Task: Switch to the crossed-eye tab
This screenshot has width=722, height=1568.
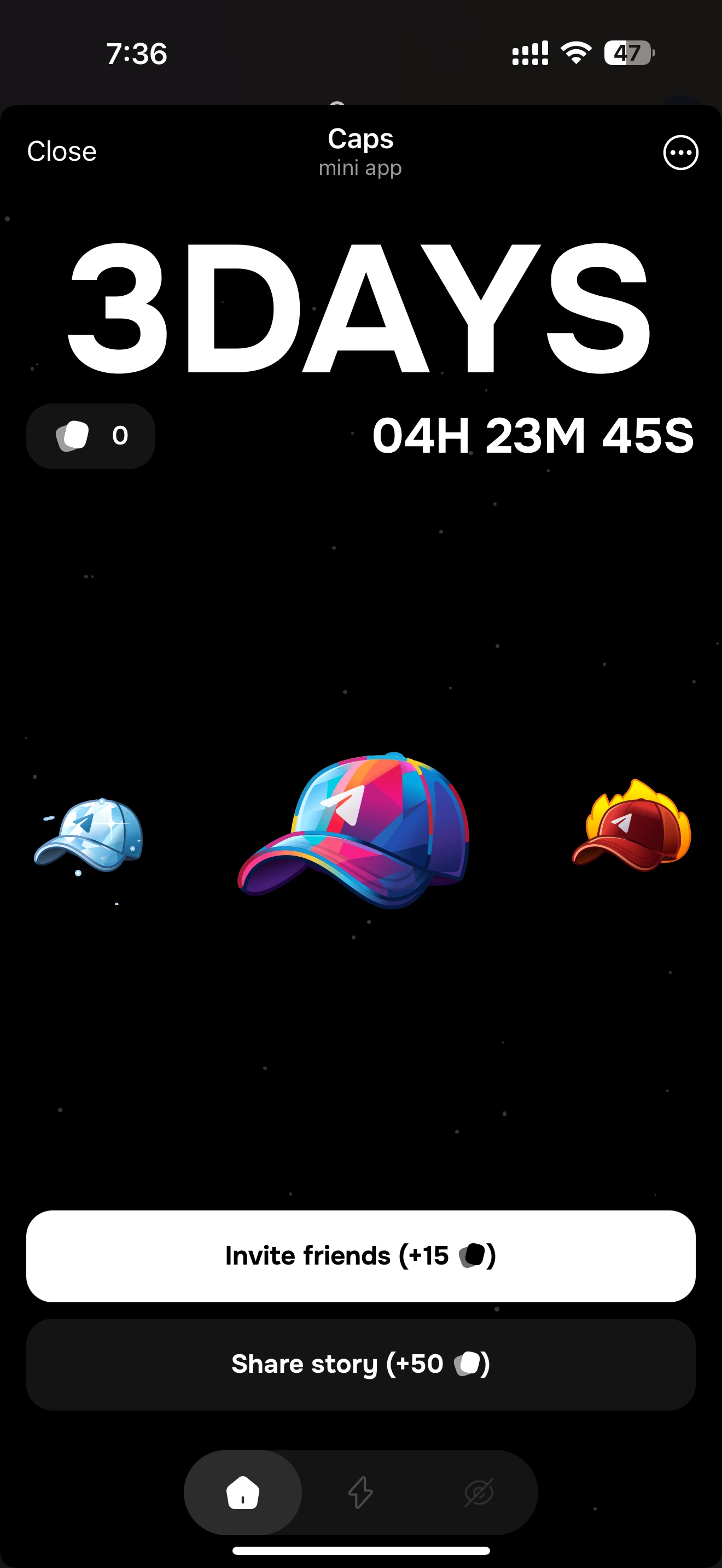Action: (479, 1492)
